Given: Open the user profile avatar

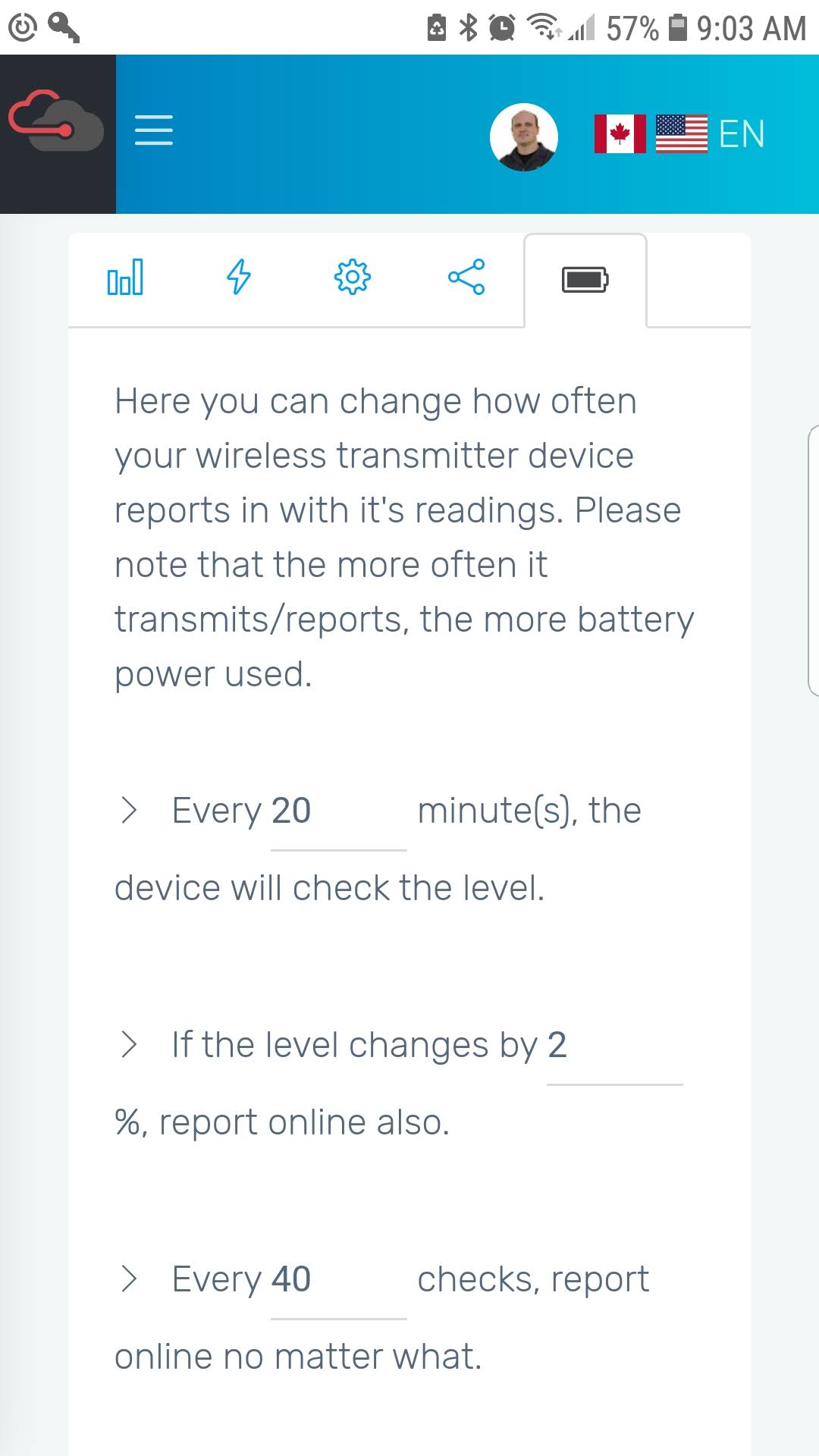Looking at the screenshot, I should pos(524,136).
